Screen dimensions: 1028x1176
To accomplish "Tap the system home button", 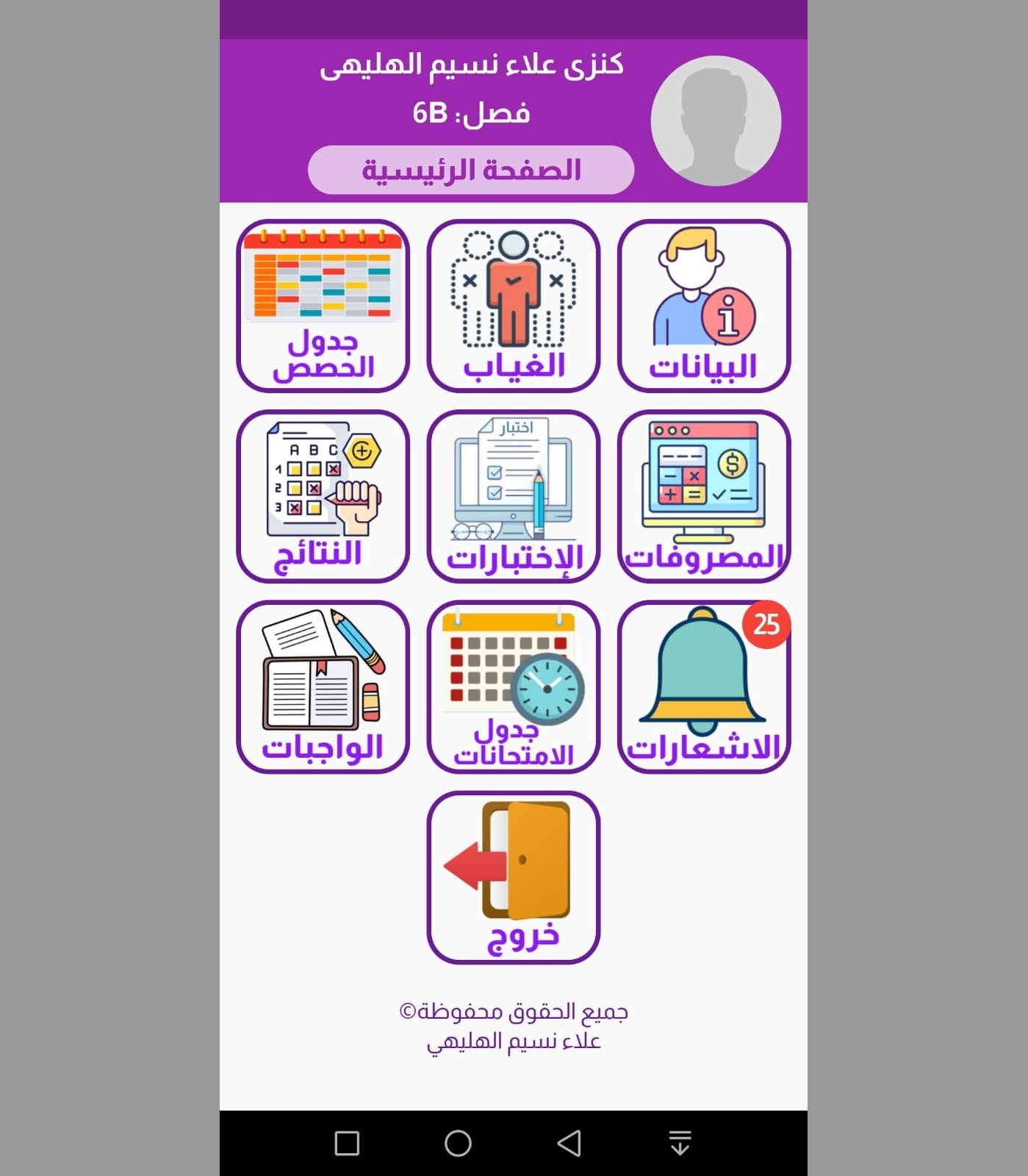I will tap(458, 1143).
